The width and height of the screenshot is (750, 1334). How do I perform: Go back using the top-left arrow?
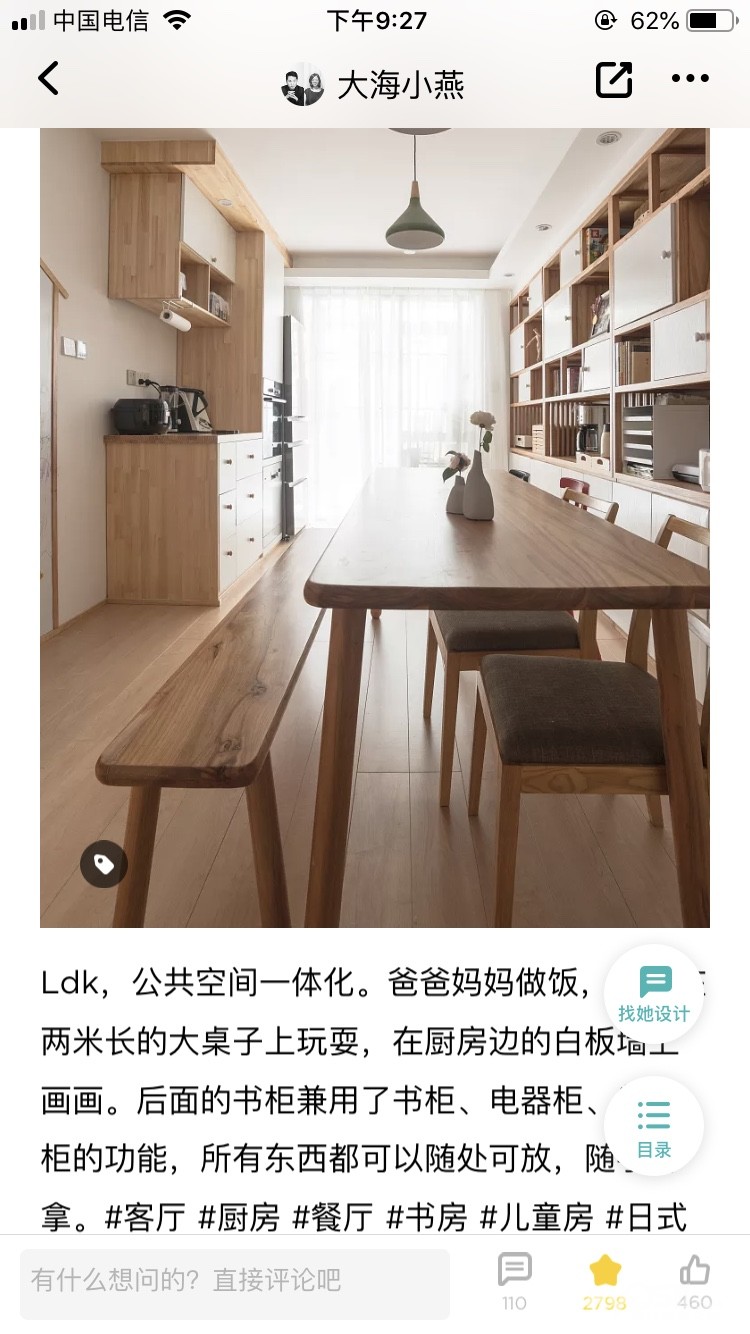[x=48, y=78]
